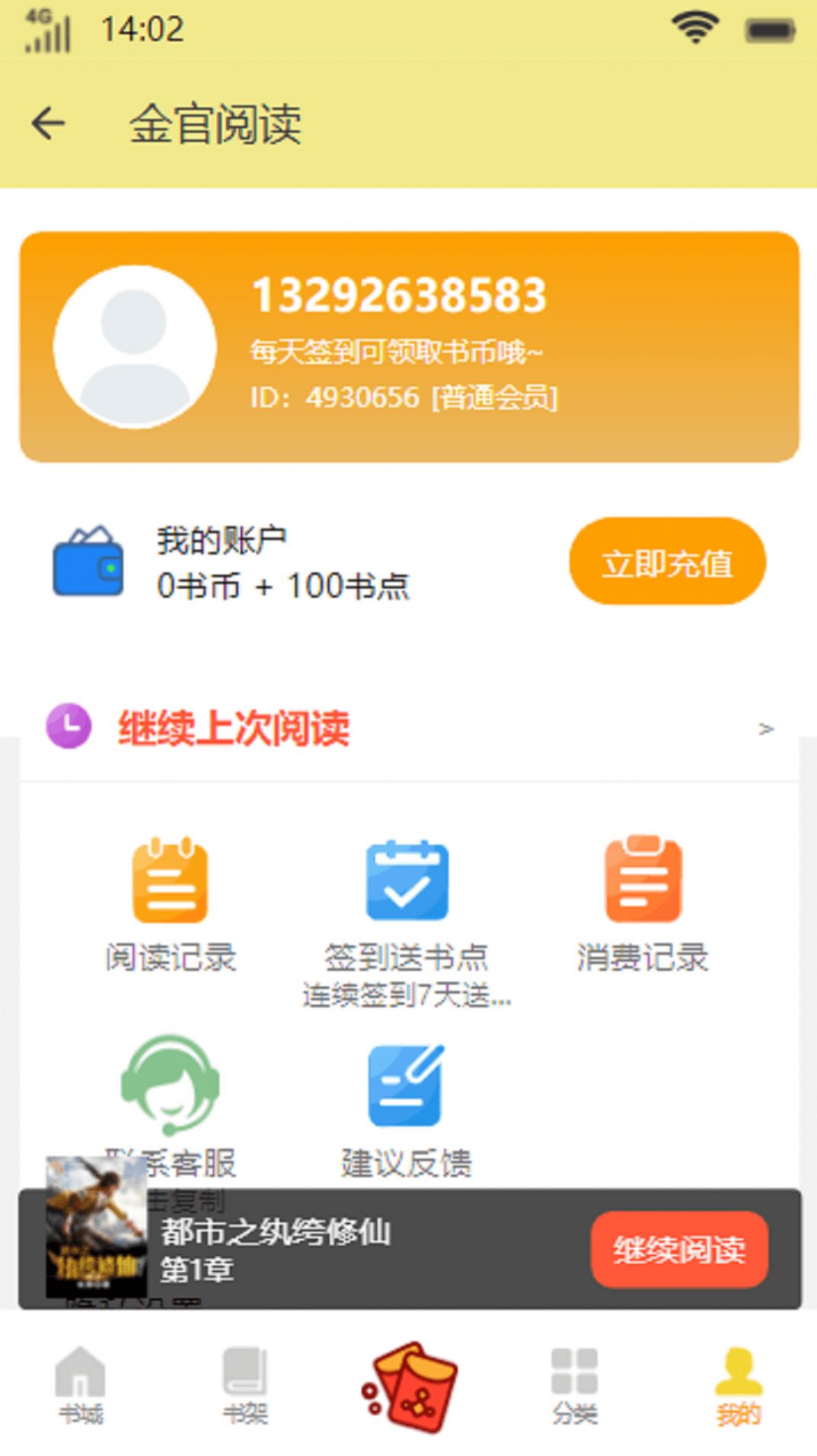Viewport: 817px width, 1456px height.
Task: Open 建议反馈 feedback
Action: (x=407, y=1104)
